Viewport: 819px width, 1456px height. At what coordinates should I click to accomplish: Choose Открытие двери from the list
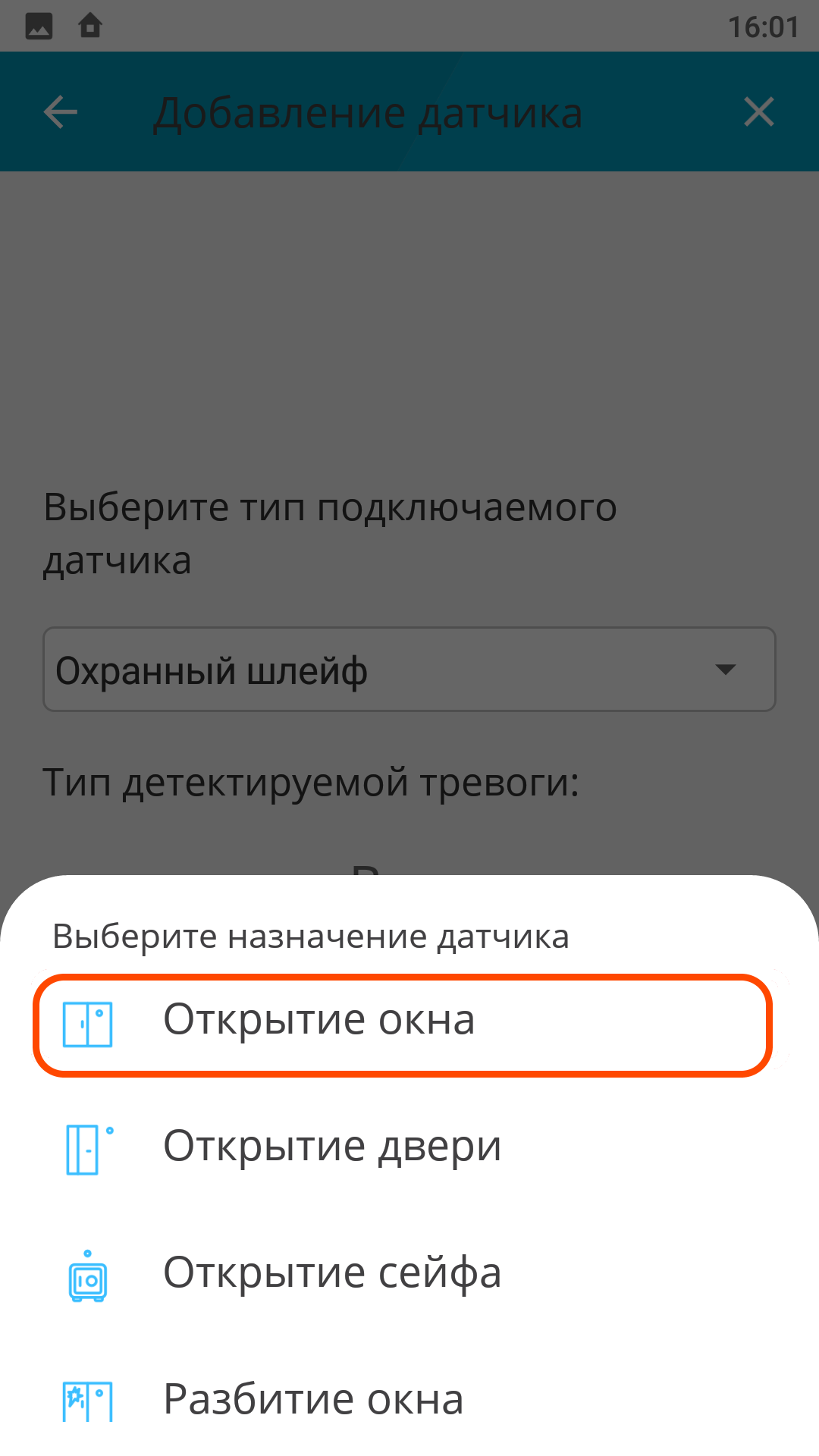click(x=402, y=1147)
